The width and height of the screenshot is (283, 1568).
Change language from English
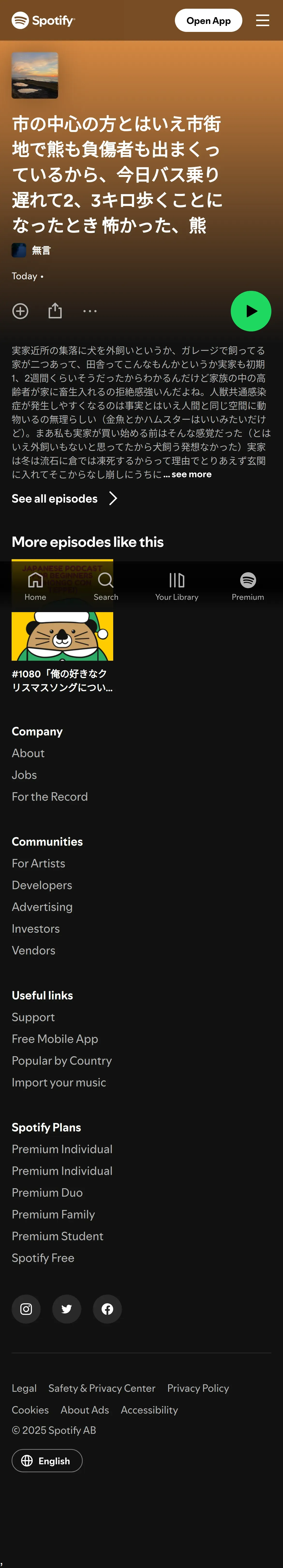pos(47,1461)
